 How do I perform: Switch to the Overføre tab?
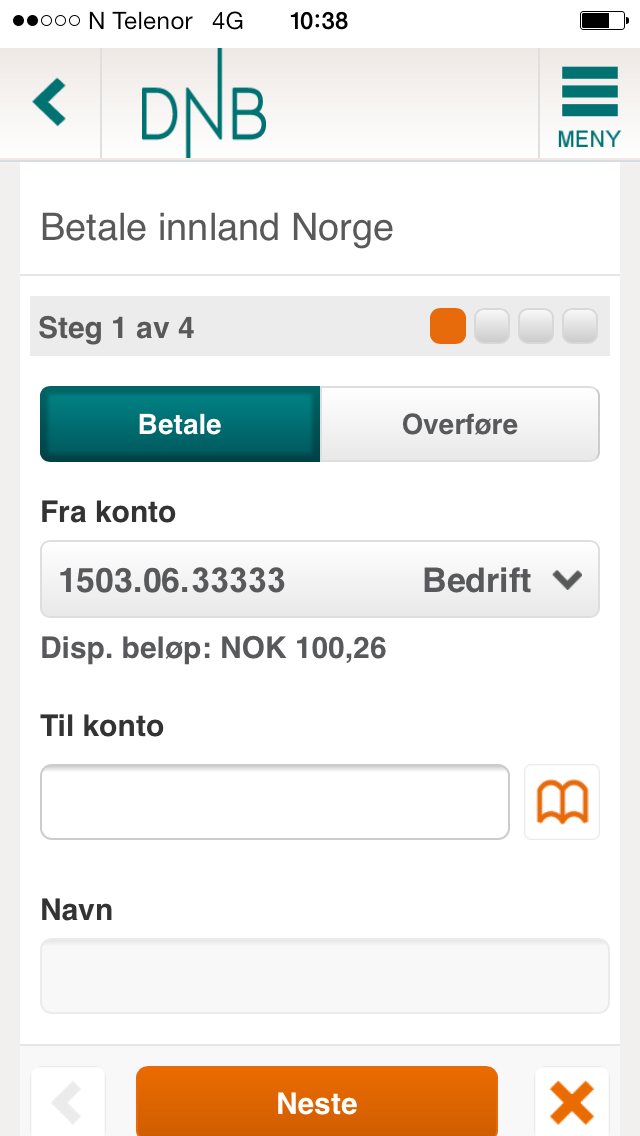(459, 424)
